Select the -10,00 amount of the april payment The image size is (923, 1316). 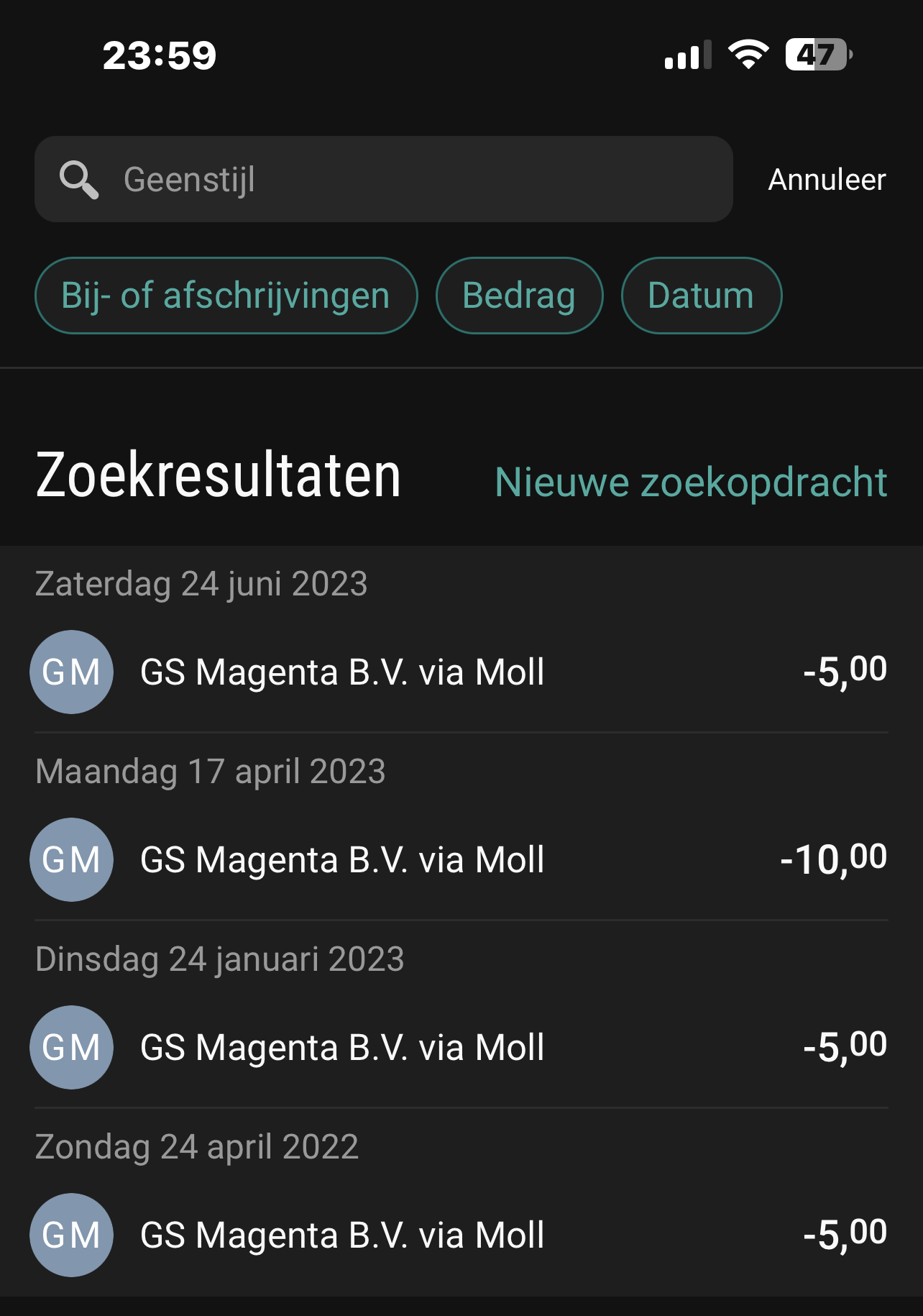[835, 859]
